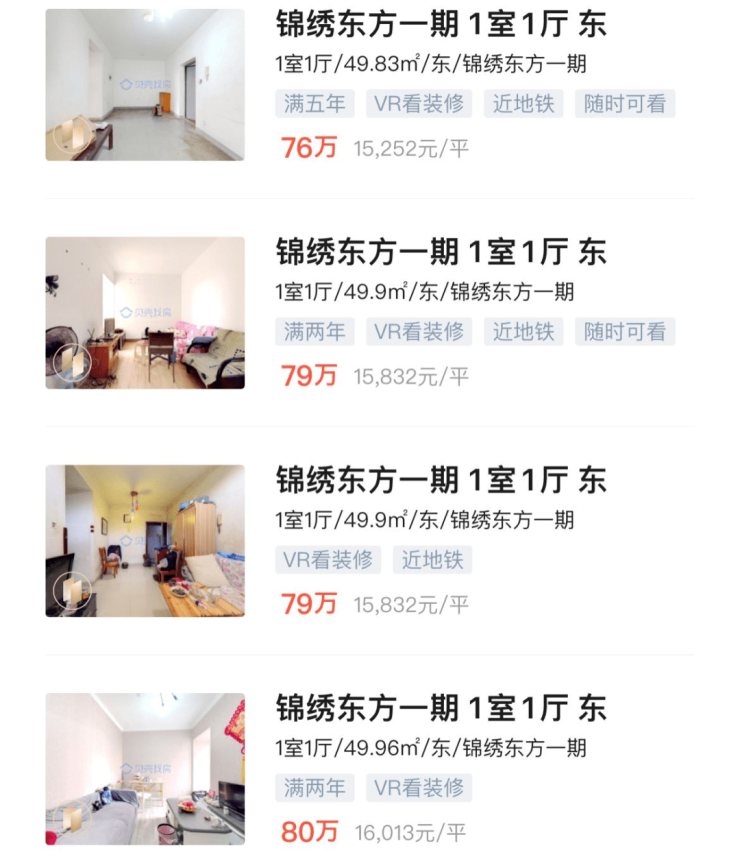This screenshot has width=740, height=859.
Task: Open the 76万 49.83㎡ listing
Action: 440,26
